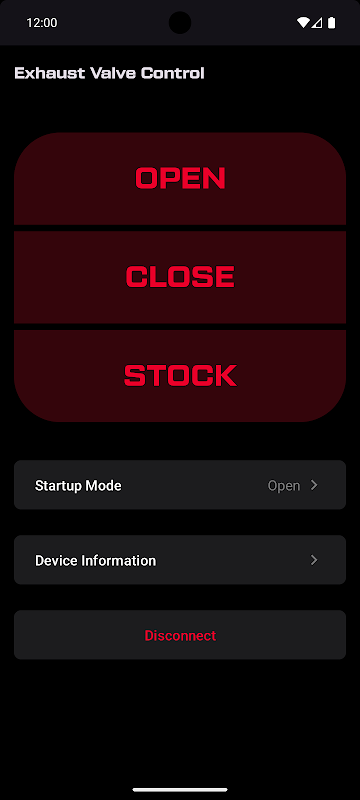Switch valve to STOCK mode
Viewport: 360px width, 800px height.
tap(180, 376)
